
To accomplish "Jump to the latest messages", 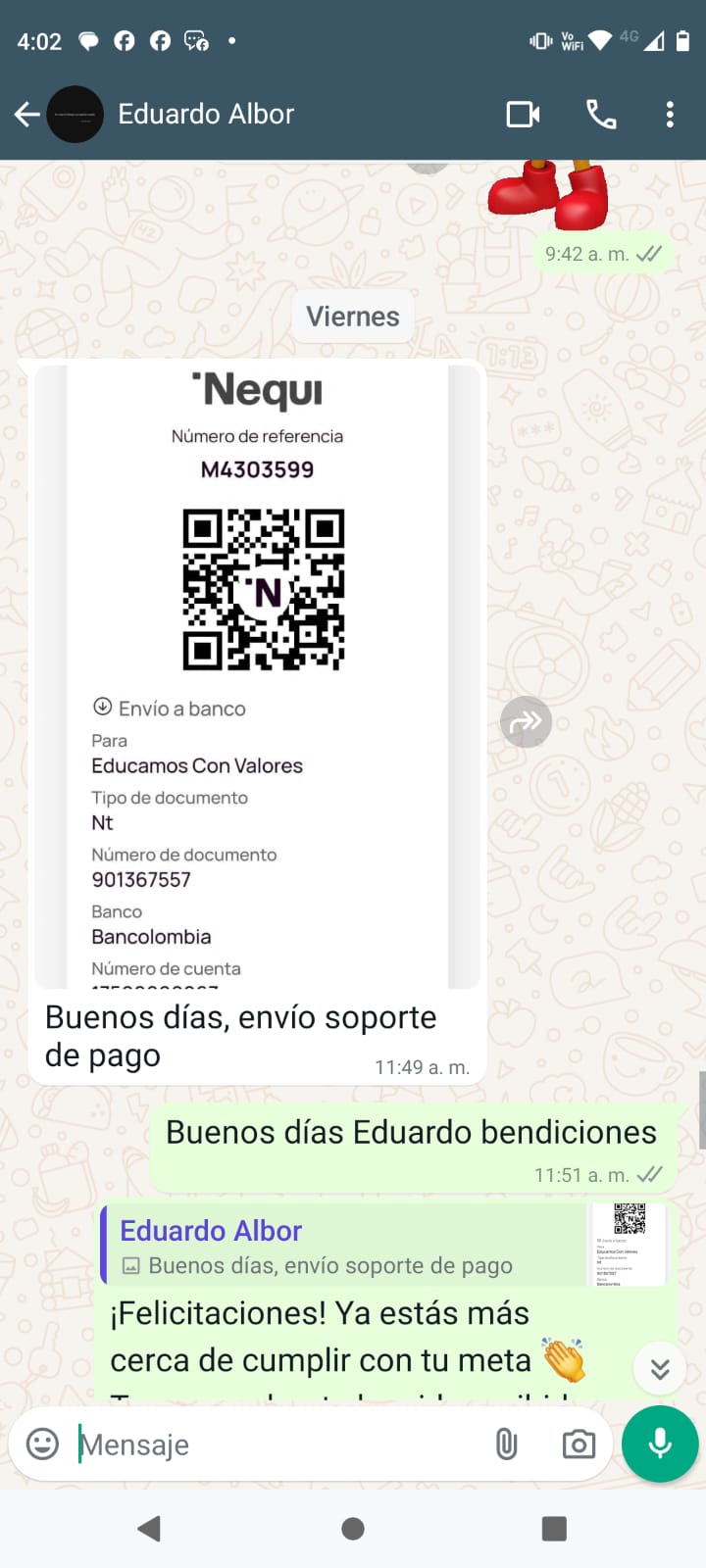I will click(660, 1368).
